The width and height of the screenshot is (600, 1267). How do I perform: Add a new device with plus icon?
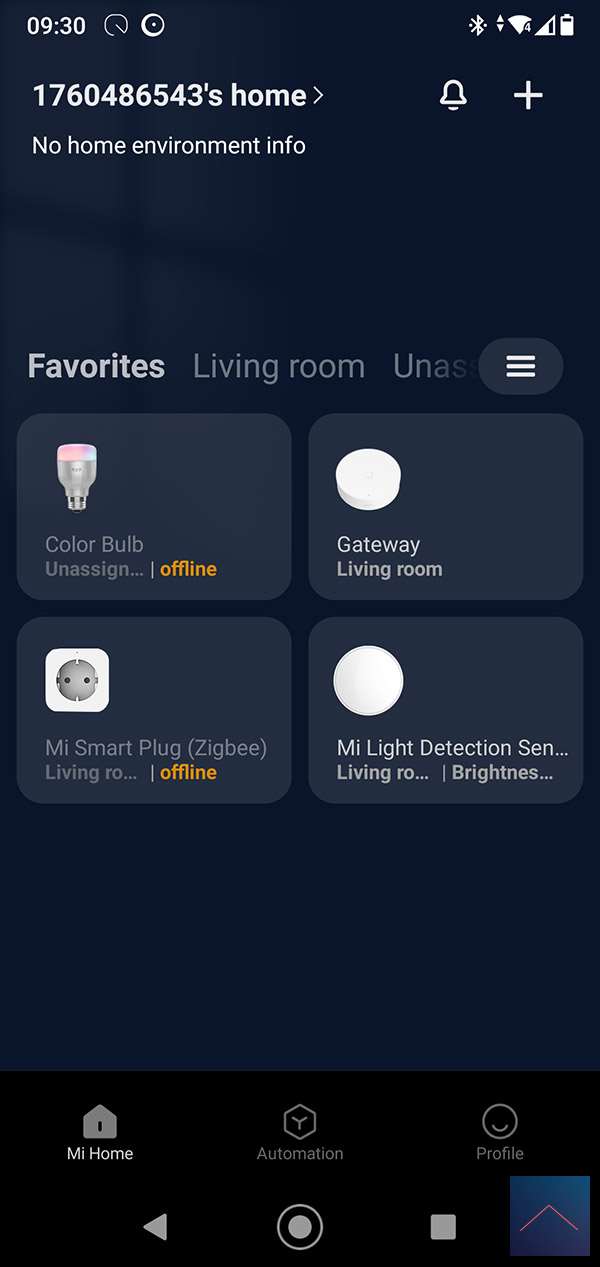coord(528,95)
